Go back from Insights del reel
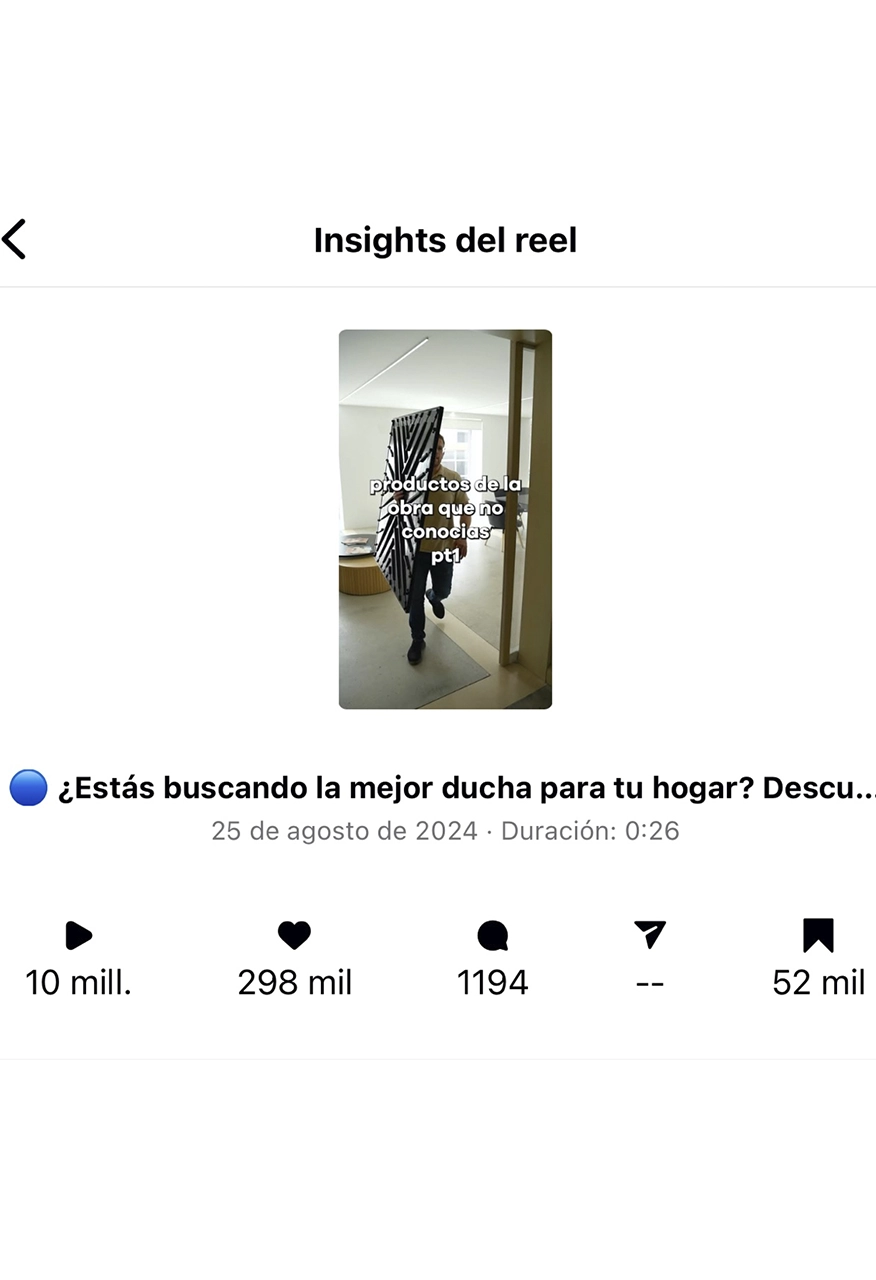The width and height of the screenshot is (876, 1280). tap(14, 240)
